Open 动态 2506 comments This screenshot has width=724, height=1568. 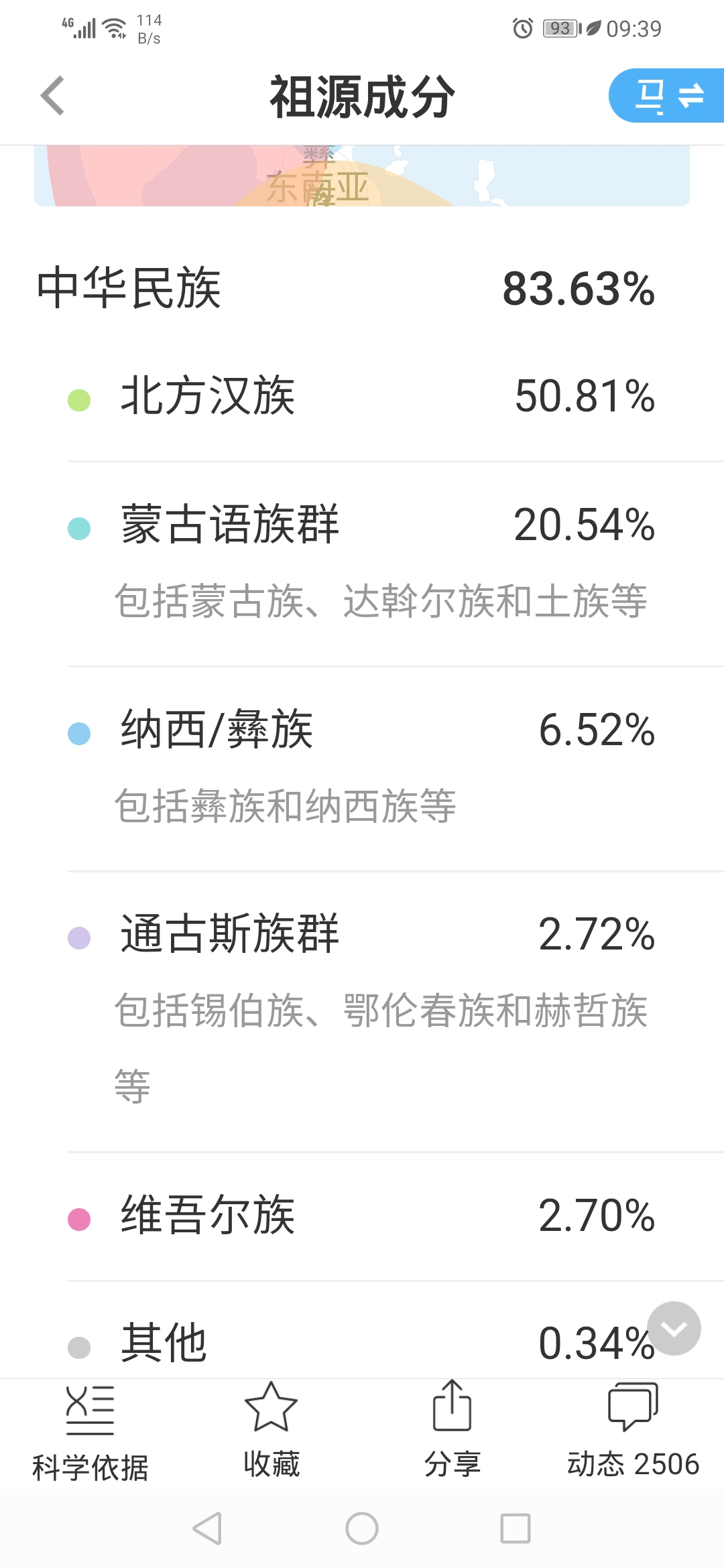coord(633,1431)
